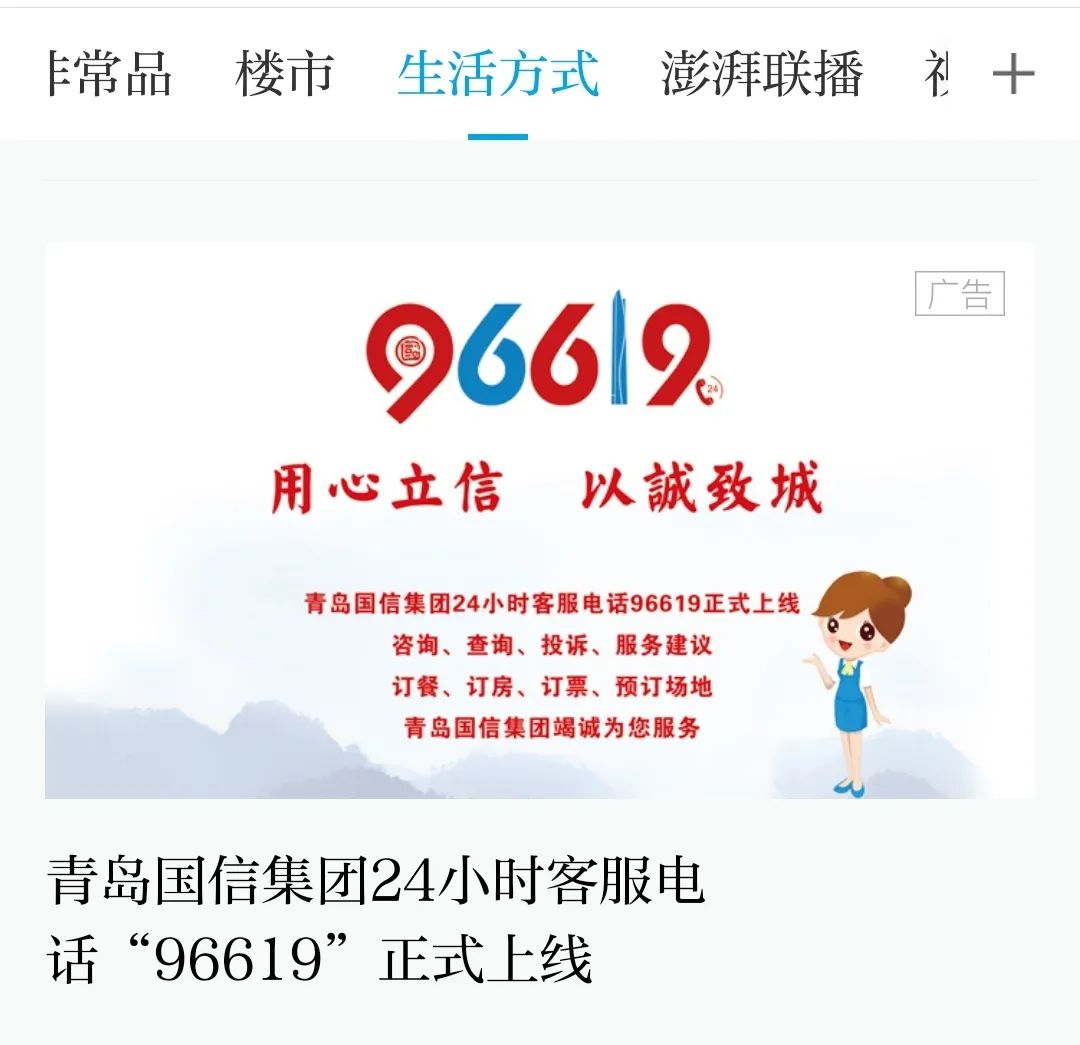The width and height of the screenshot is (1080, 1045).
Task: Open the 96619 advertisement banner
Action: [x=540, y=520]
